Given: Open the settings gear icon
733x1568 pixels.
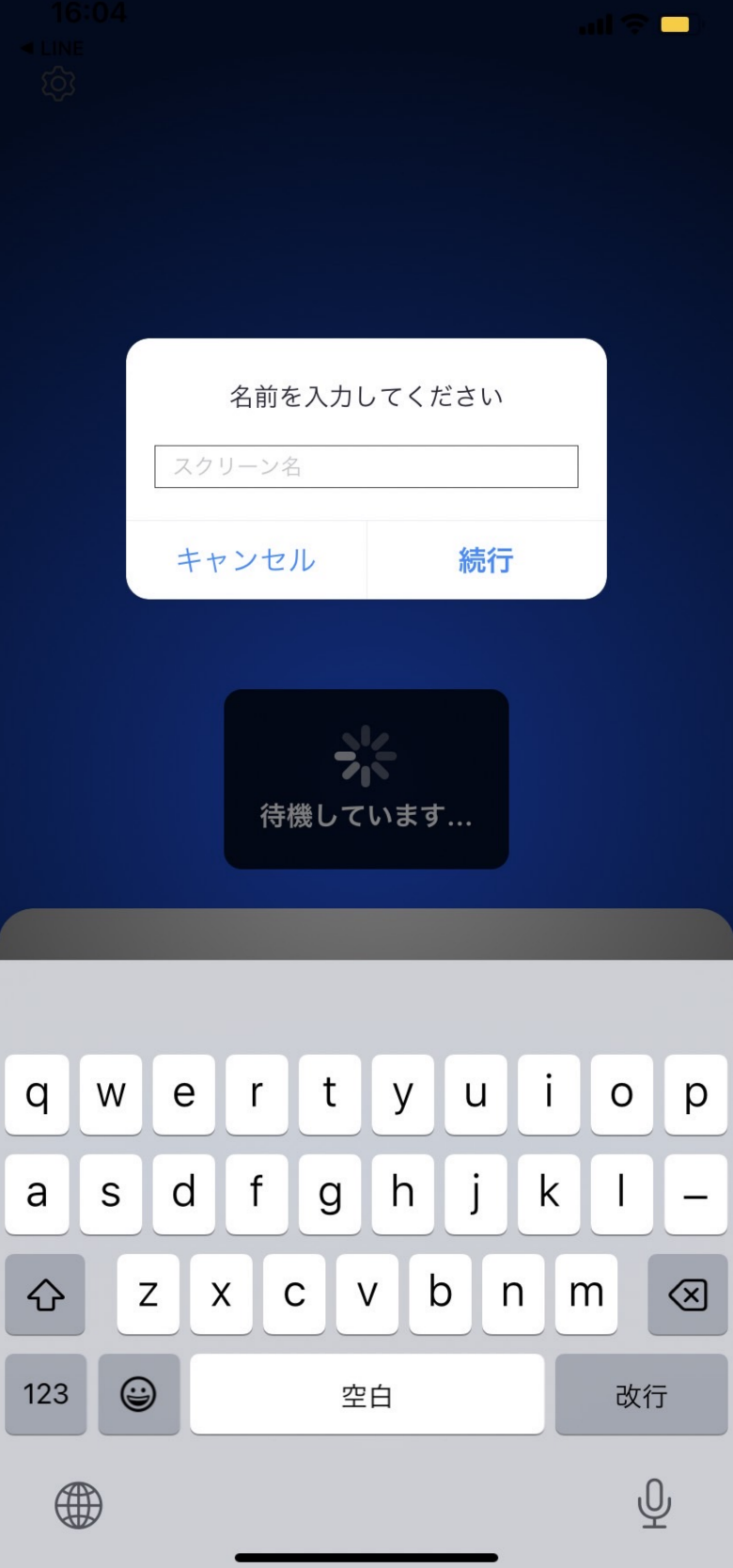Looking at the screenshot, I should (58, 85).
